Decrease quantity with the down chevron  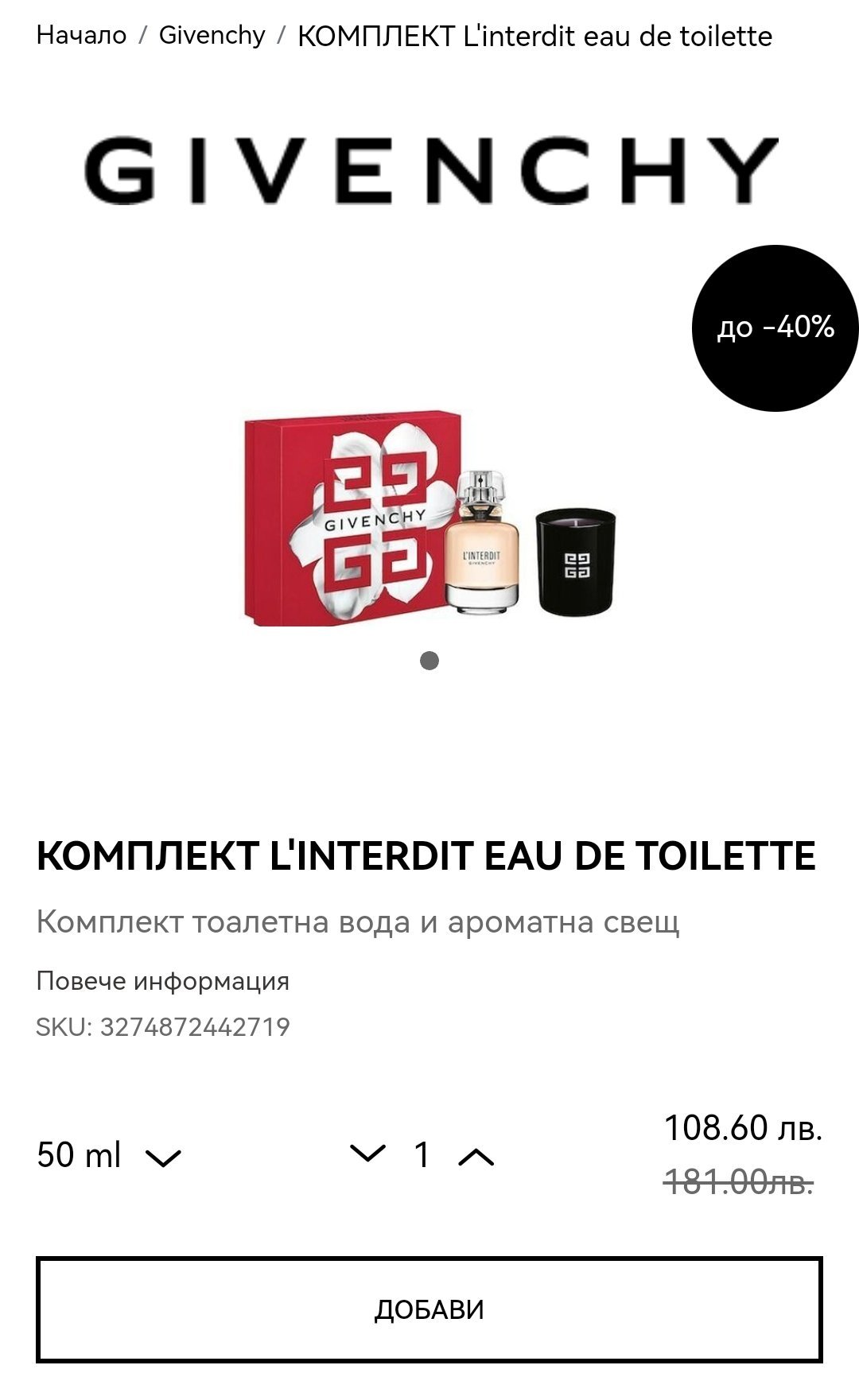[367, 1154]
